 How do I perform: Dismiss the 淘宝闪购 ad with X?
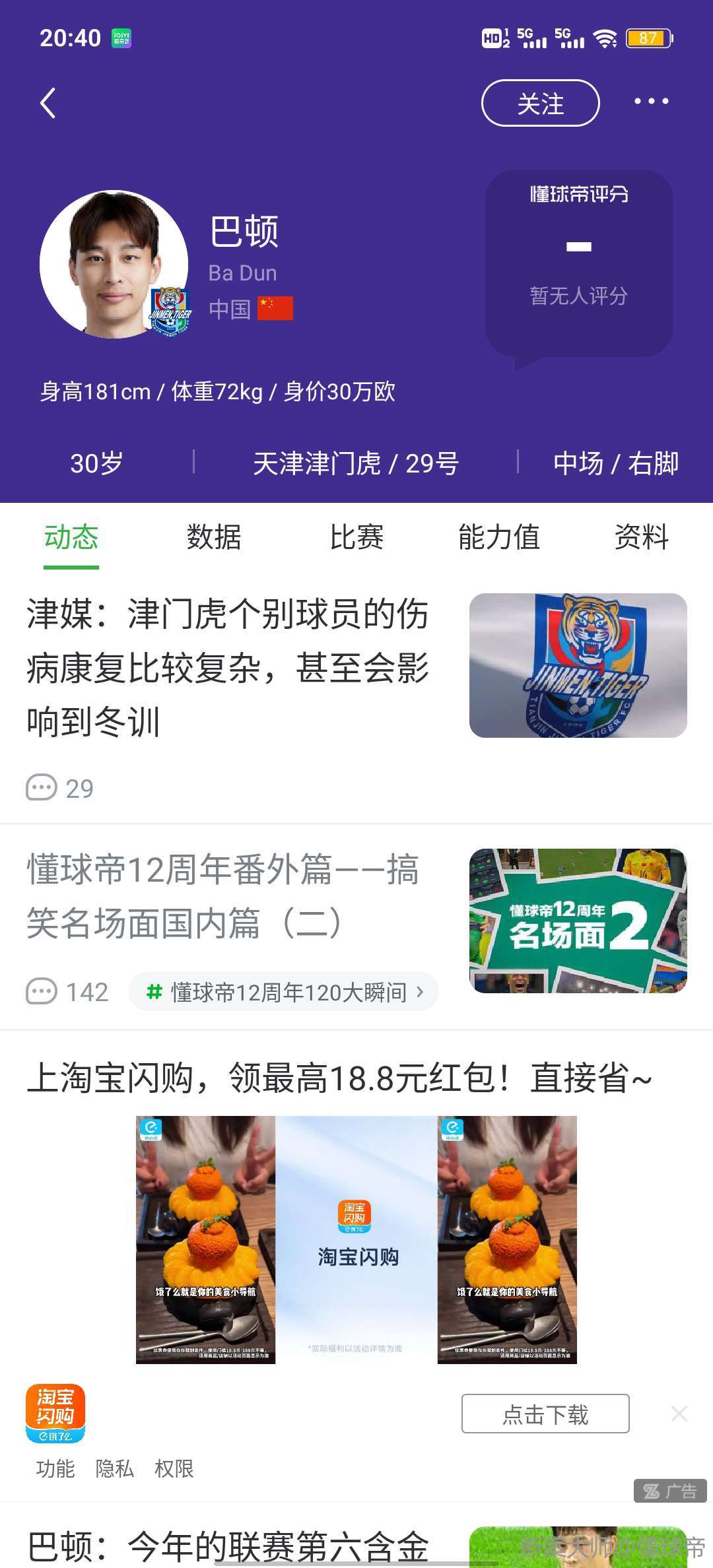point(679,1414)
